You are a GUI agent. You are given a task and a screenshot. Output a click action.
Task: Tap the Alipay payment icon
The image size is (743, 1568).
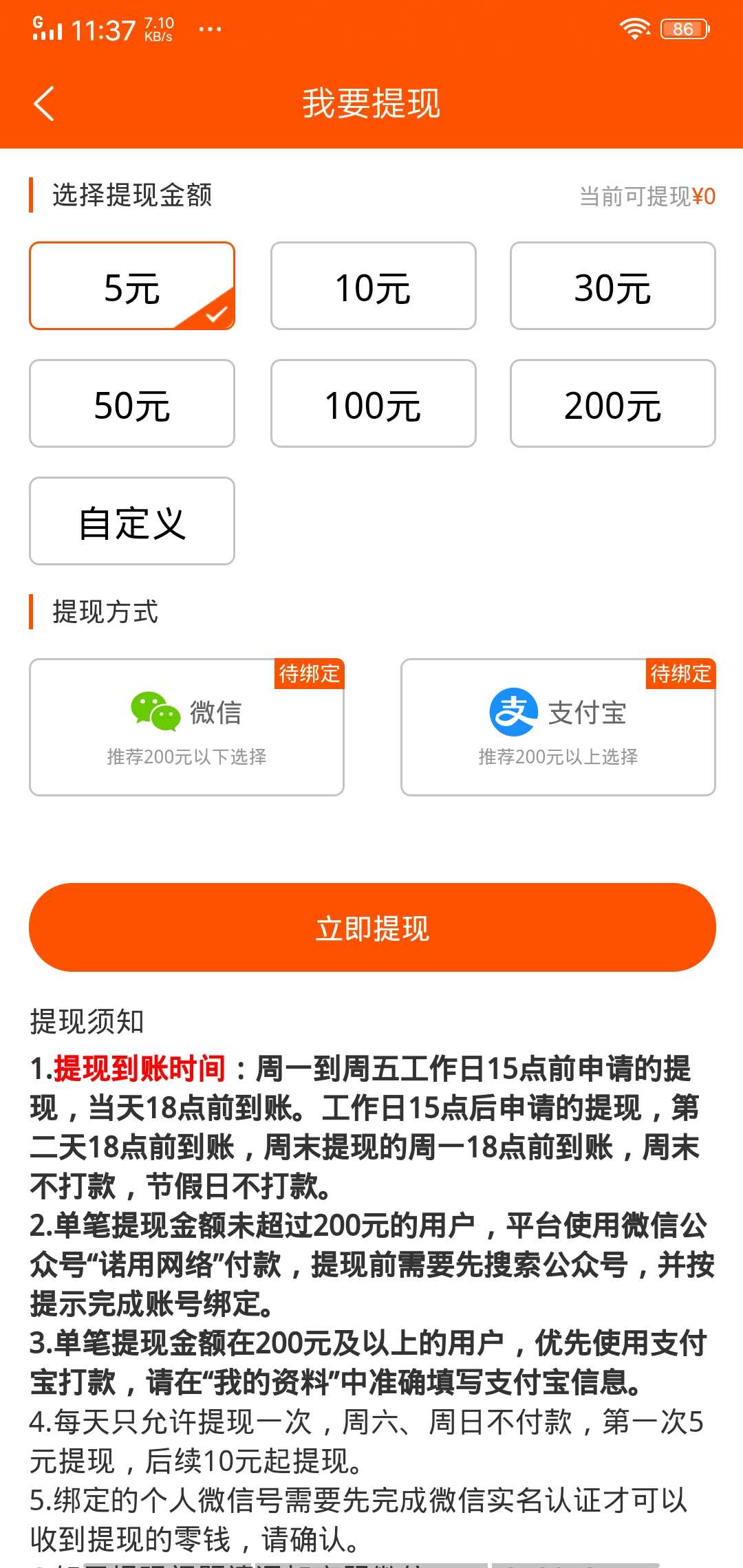512,714
